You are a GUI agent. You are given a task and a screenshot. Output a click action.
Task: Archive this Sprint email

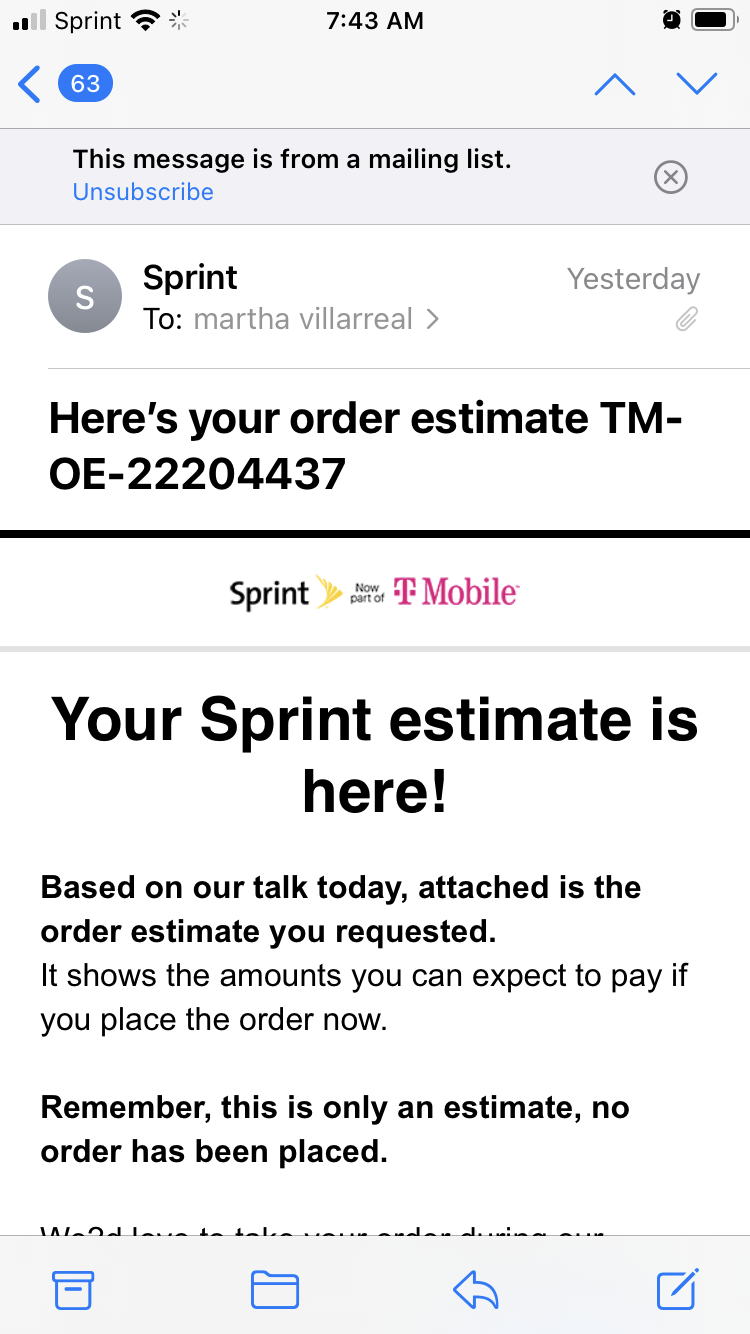73,1289
